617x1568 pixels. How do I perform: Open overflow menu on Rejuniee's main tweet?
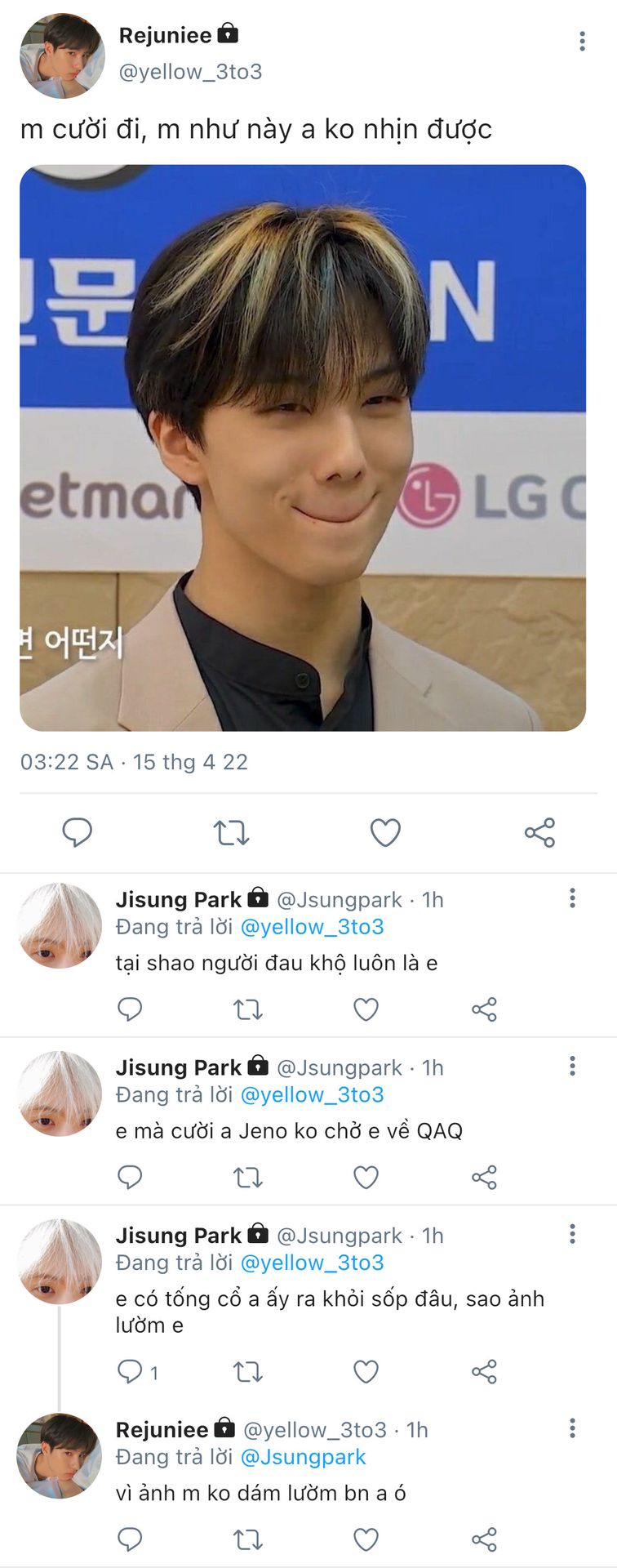tap(582, 42)
